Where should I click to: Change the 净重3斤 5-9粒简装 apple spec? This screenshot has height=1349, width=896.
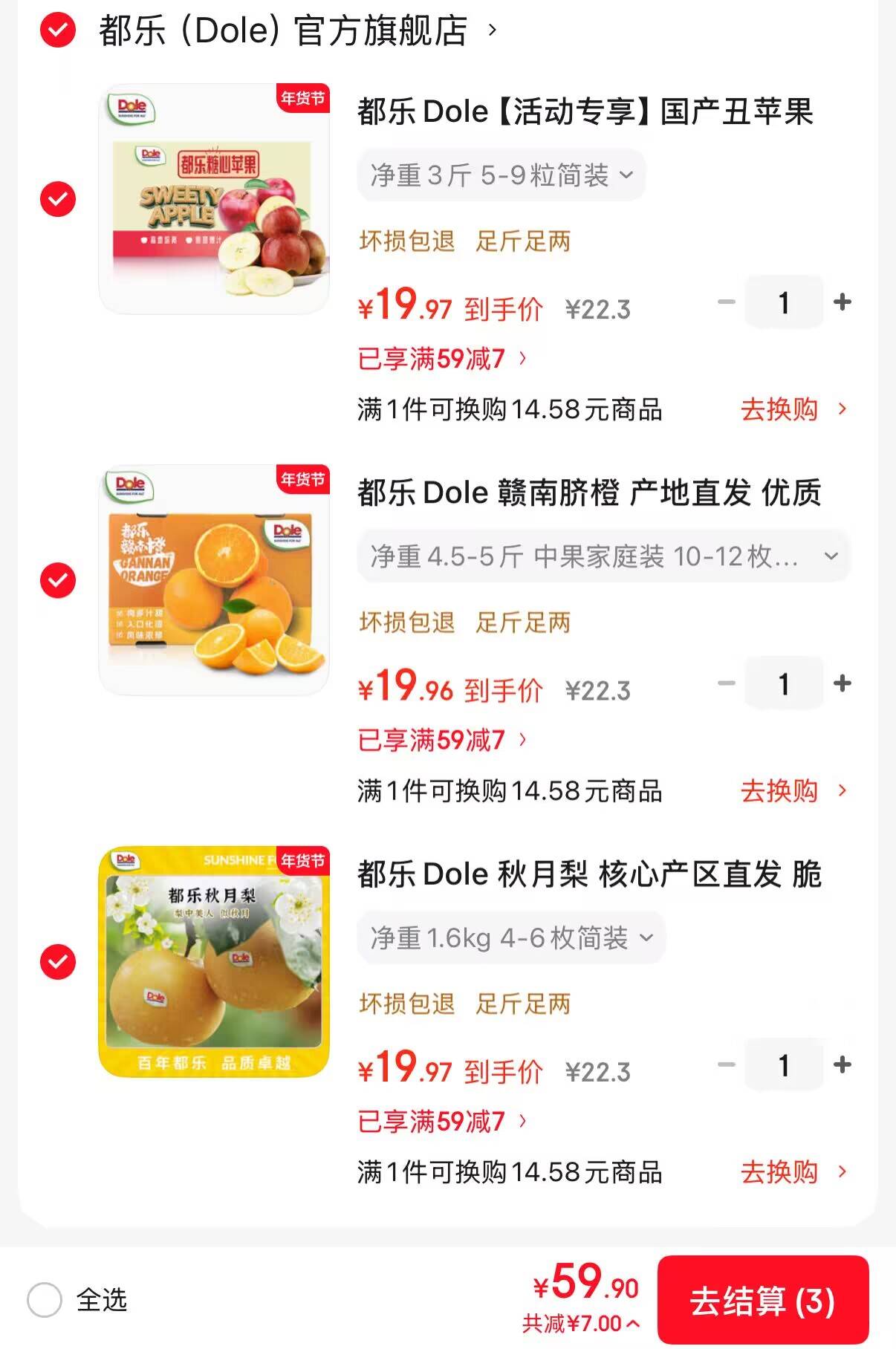coord(501,175)
